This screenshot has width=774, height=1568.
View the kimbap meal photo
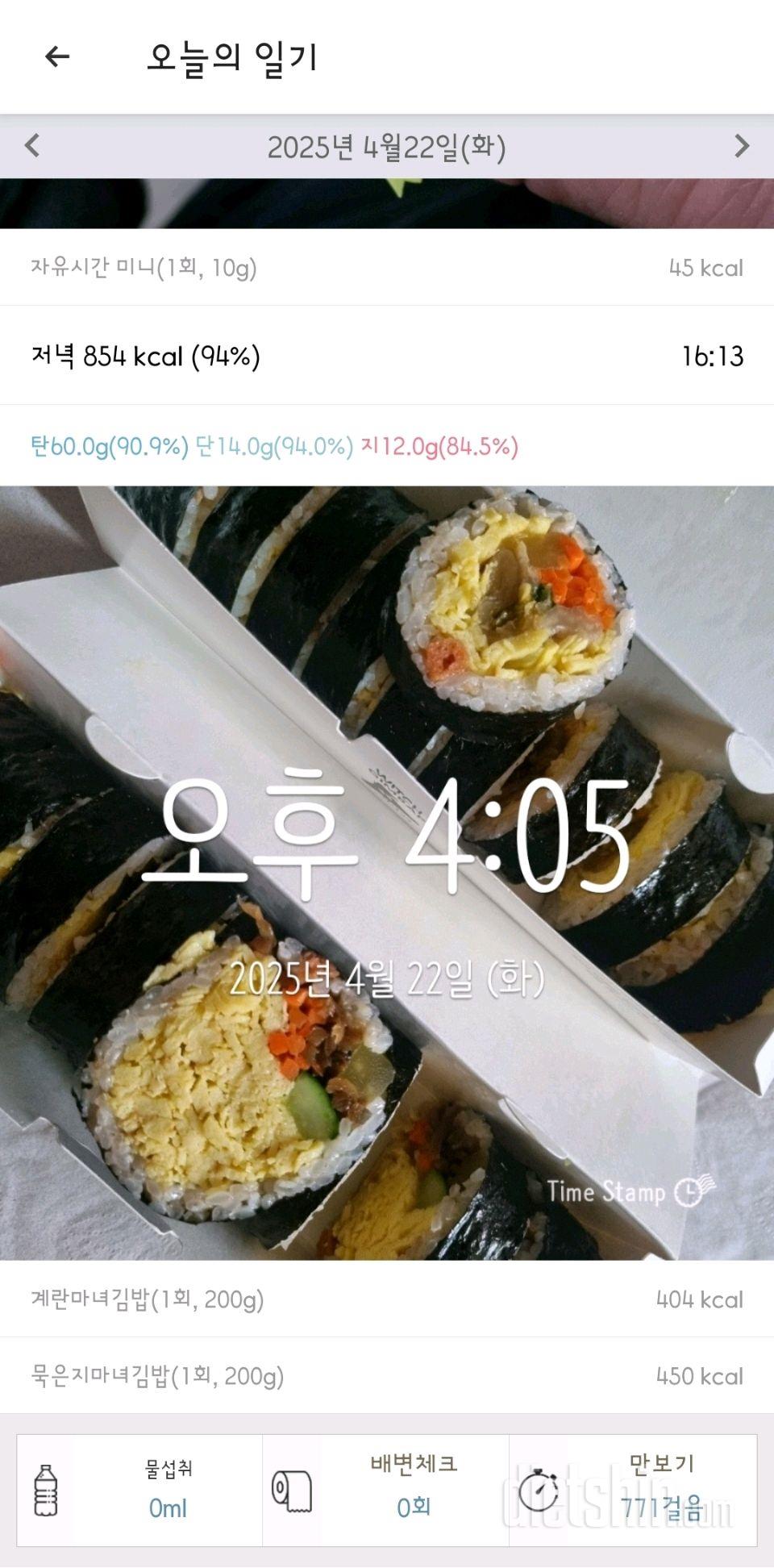[386, 871]
